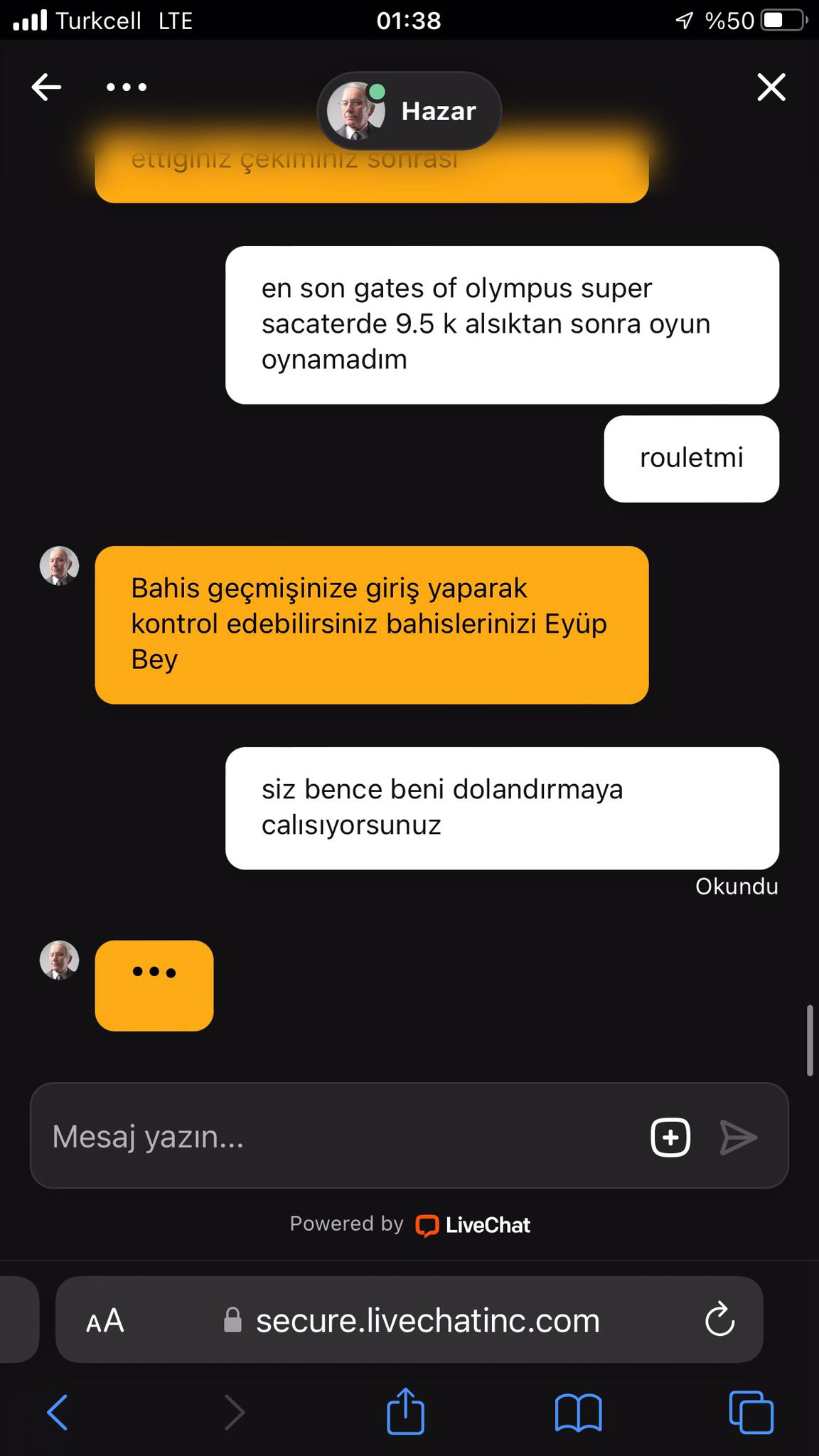
Task: Reload the current page
Action: point(719,1321)
